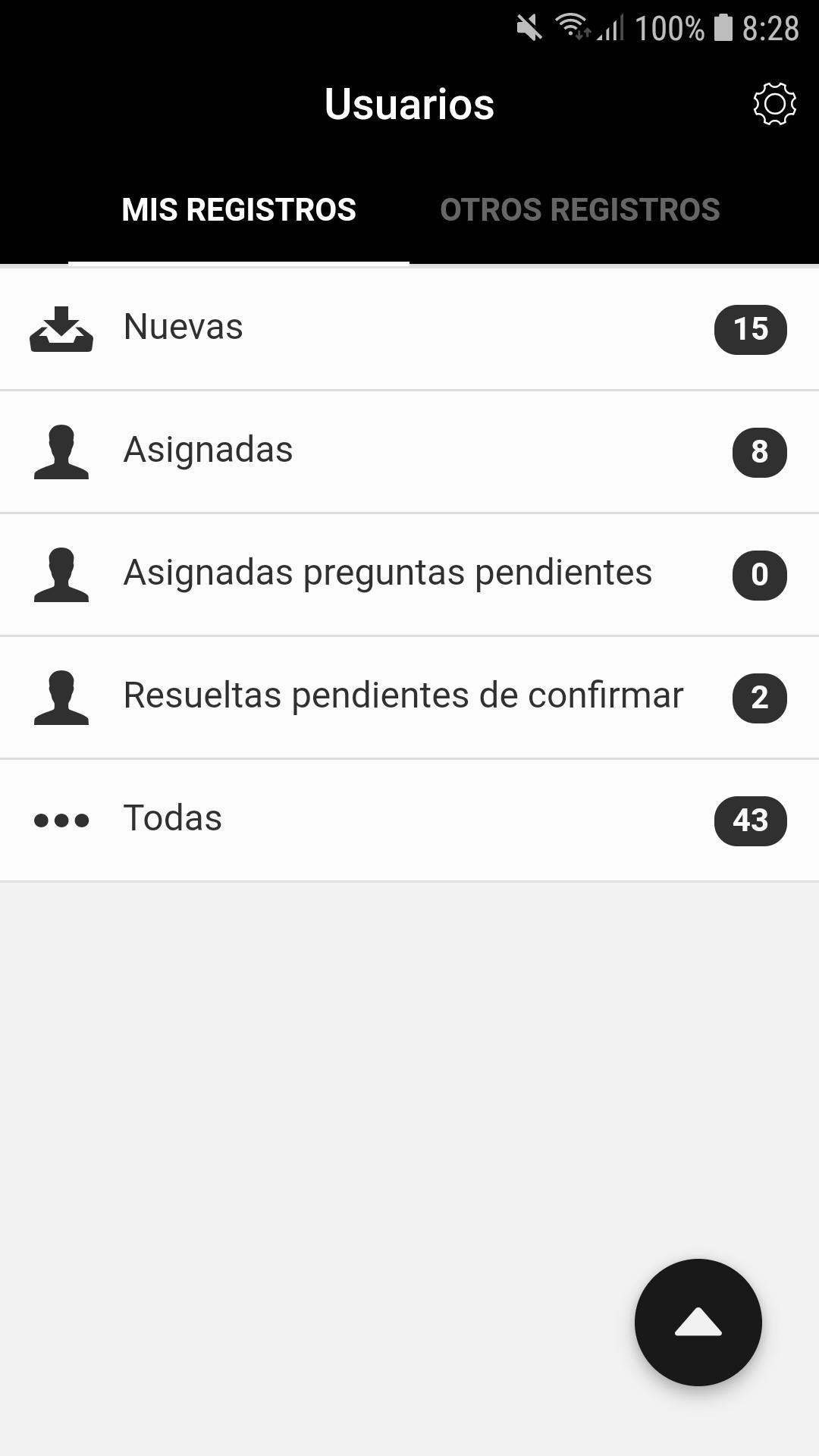Select the Mis Registros tab
The height and width of the screenshot is (1456, 819).
pyautogui.click(x=239, y=210)
